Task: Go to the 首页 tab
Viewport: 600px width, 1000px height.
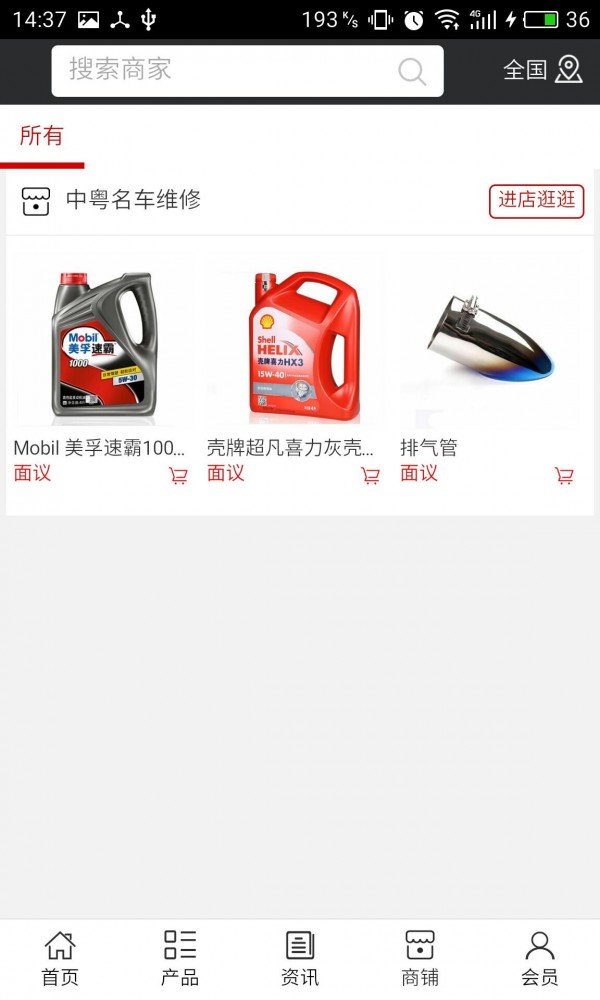Action: [x=60, y=958]
